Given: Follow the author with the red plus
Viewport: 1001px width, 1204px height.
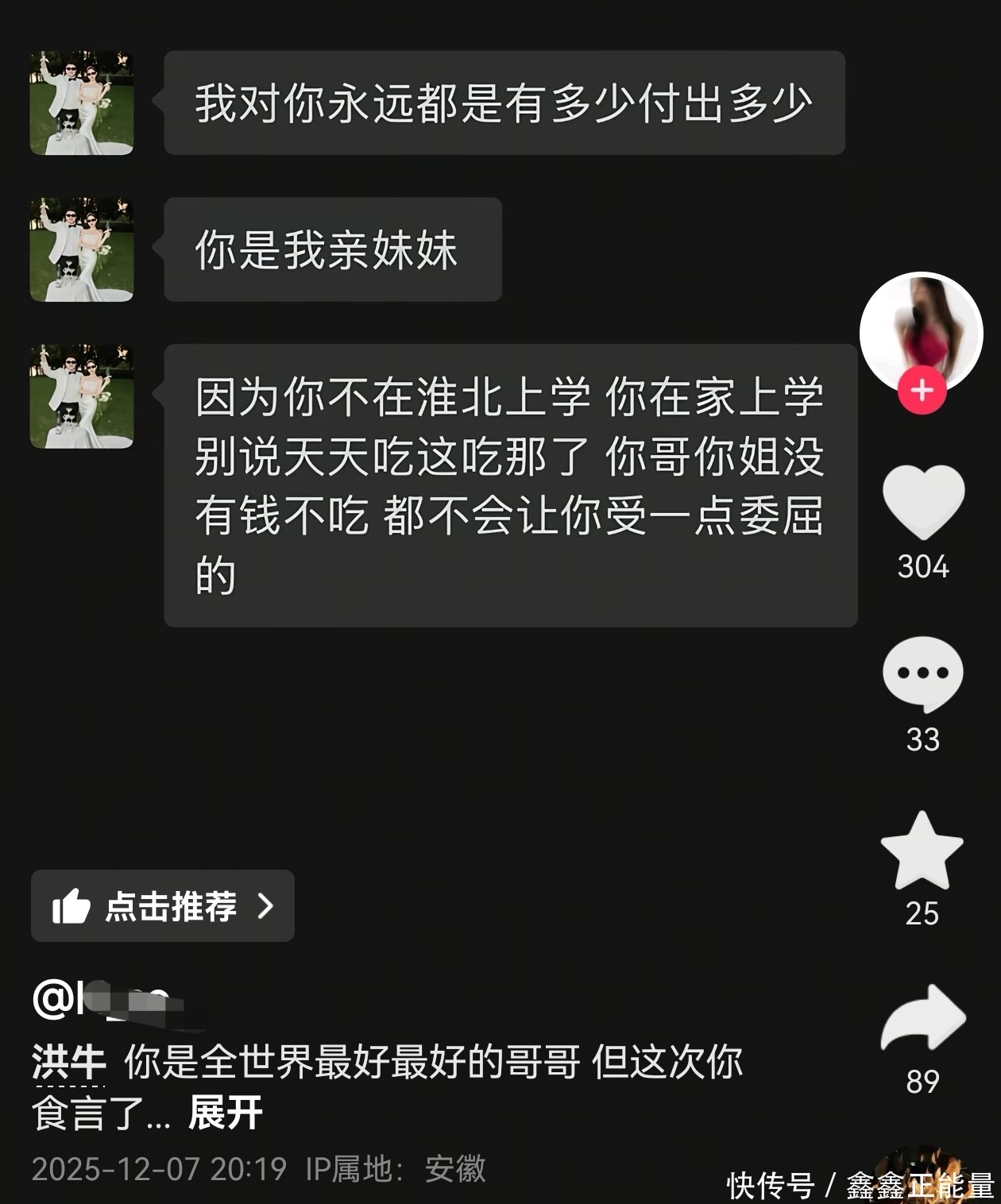Looking at the screenshot, I should click(922, 391).
